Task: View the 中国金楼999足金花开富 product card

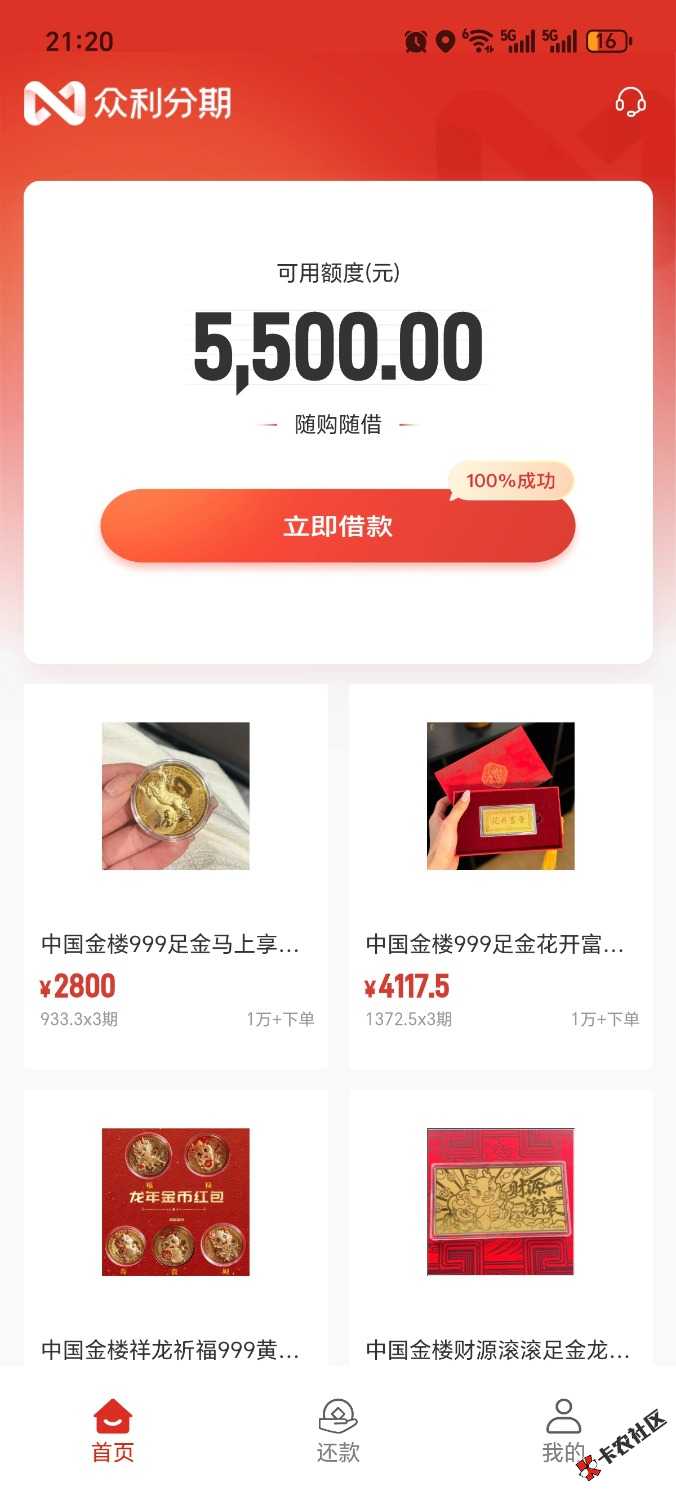Action: (x=500, y=875)
